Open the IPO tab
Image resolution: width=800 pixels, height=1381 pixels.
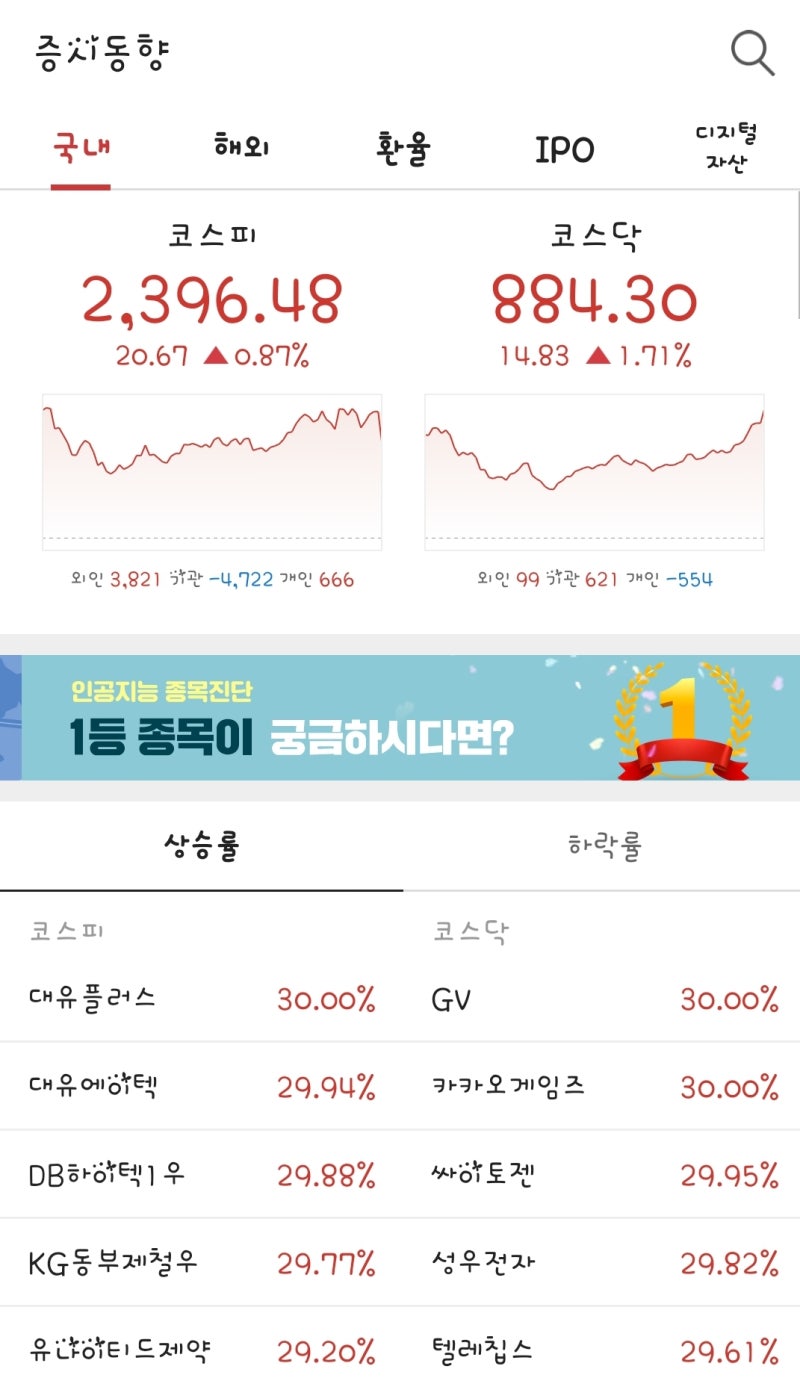(x=565, y=147)
